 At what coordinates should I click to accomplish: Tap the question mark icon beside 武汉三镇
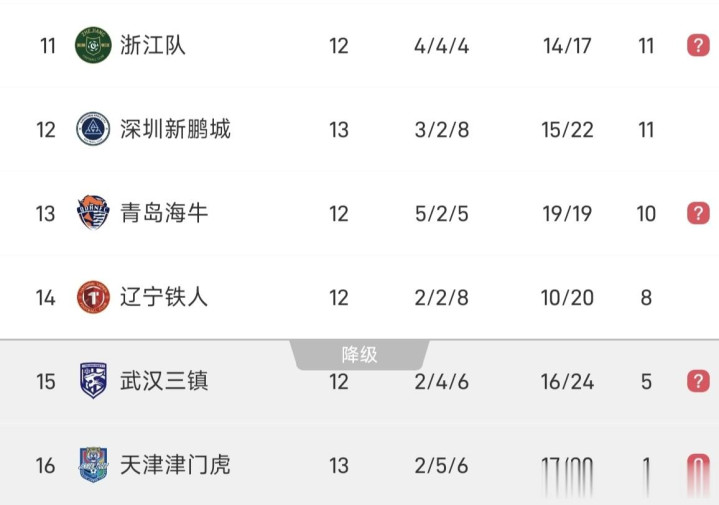click(x=698, y=381)
